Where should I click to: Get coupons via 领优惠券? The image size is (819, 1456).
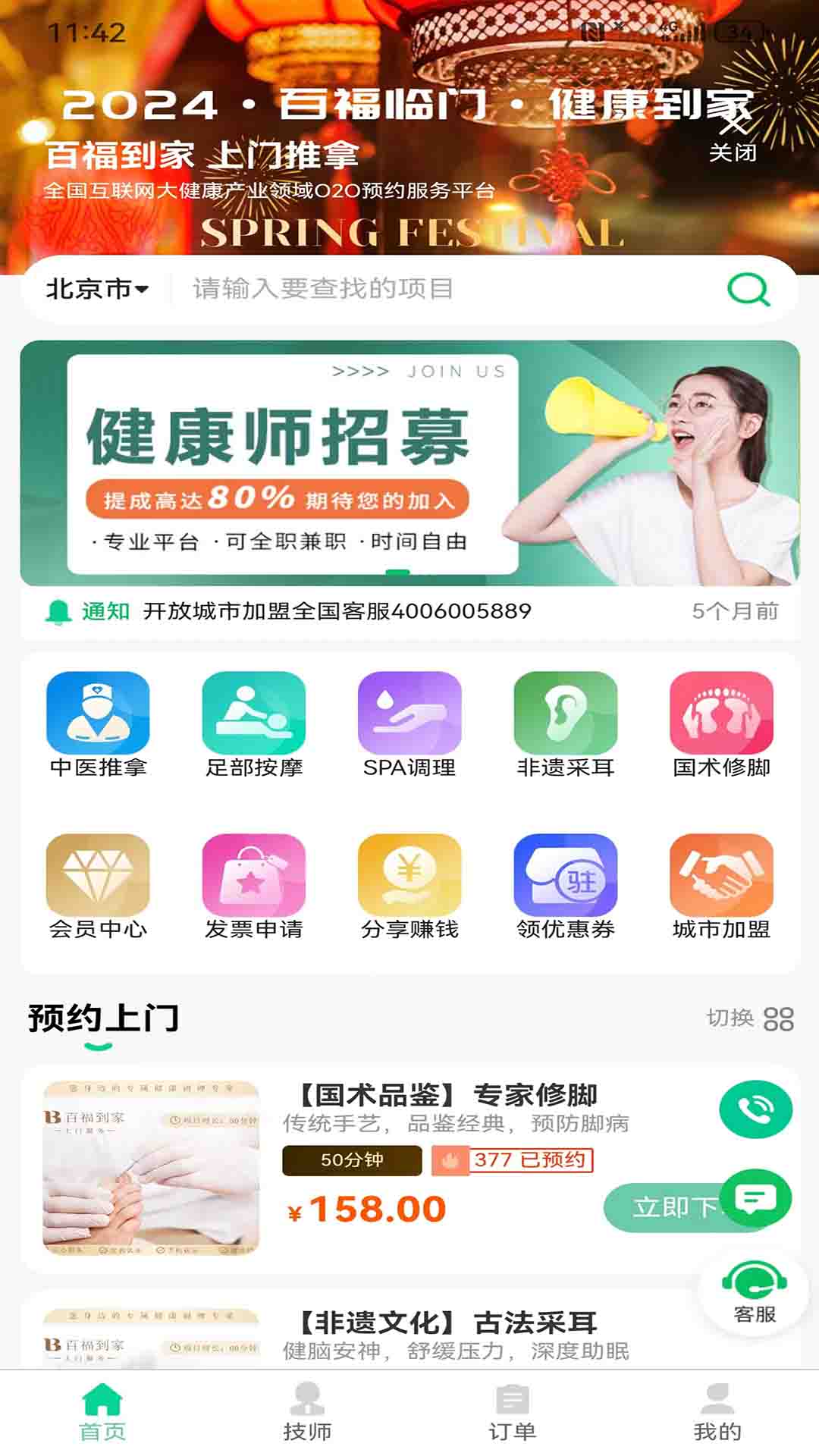click(x=566, y=886)
